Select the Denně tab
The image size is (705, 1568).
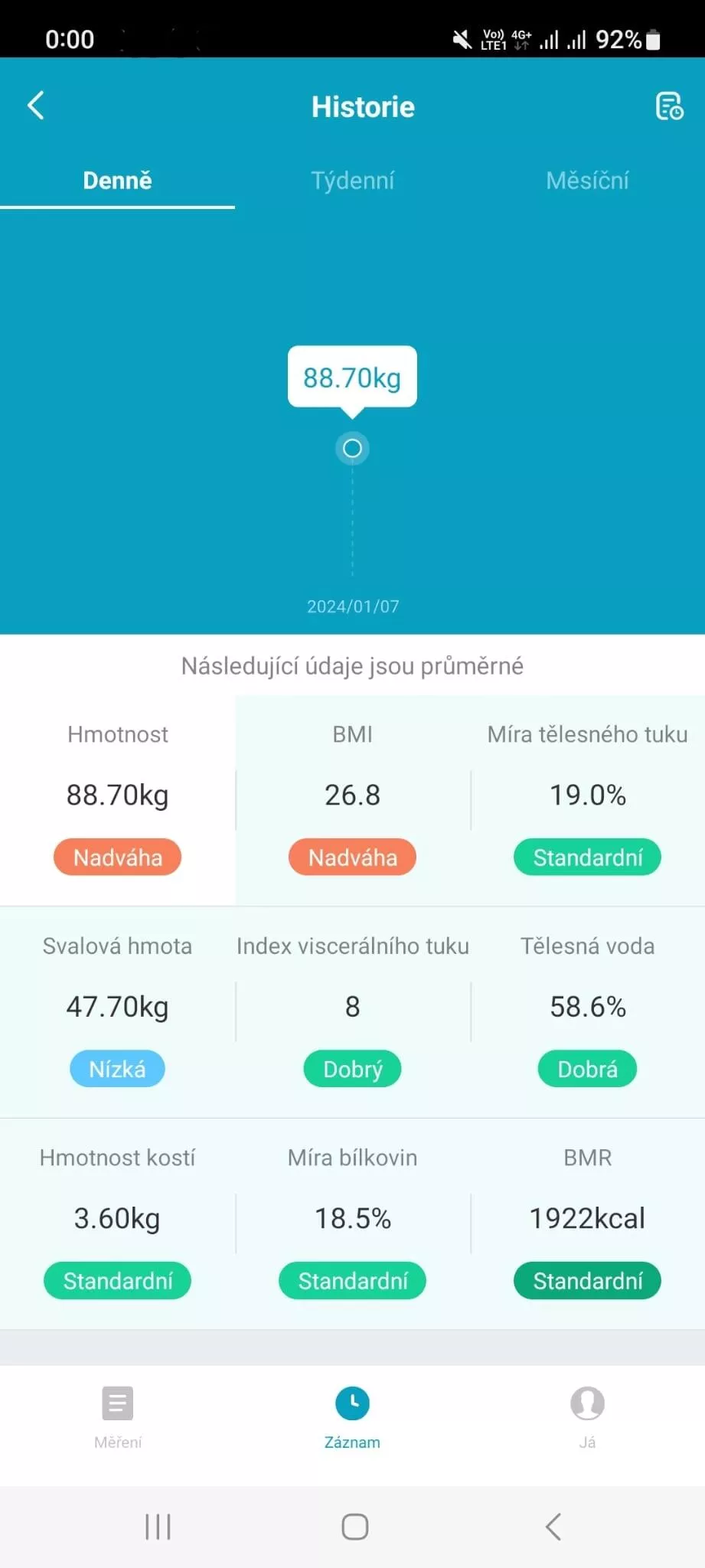117,181
